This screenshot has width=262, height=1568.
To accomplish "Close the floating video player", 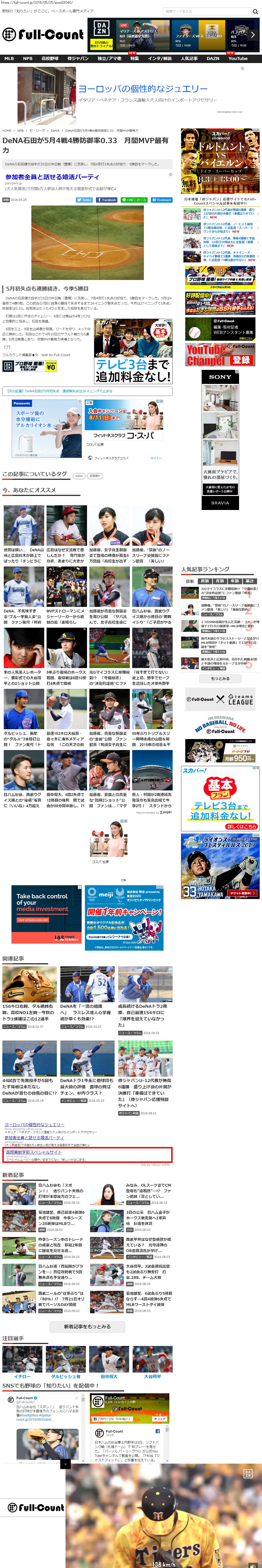I will point(66,1464).
